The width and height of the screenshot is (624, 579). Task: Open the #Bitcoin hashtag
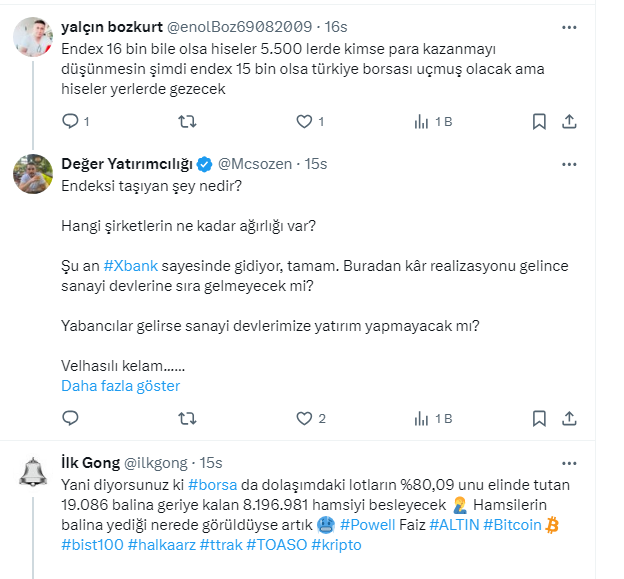pyautogui.click(x=512, y=524)
